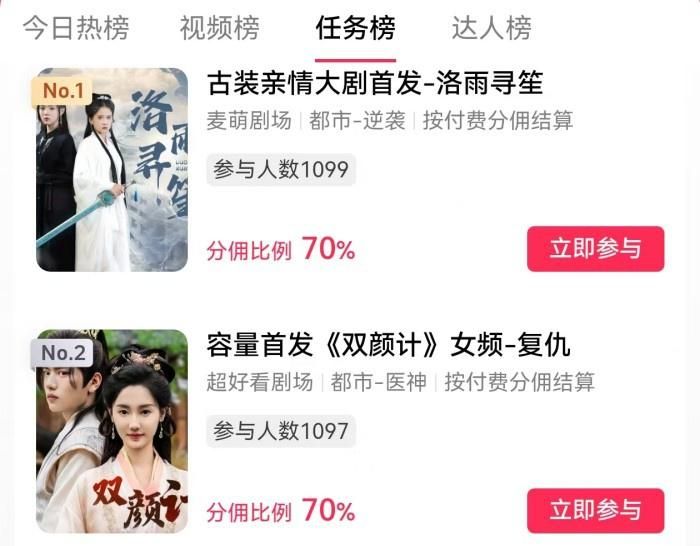Screen dimensions: 700x546
Task: Tap 立即参与 for 《双颜计》
Action: (595, 510)
